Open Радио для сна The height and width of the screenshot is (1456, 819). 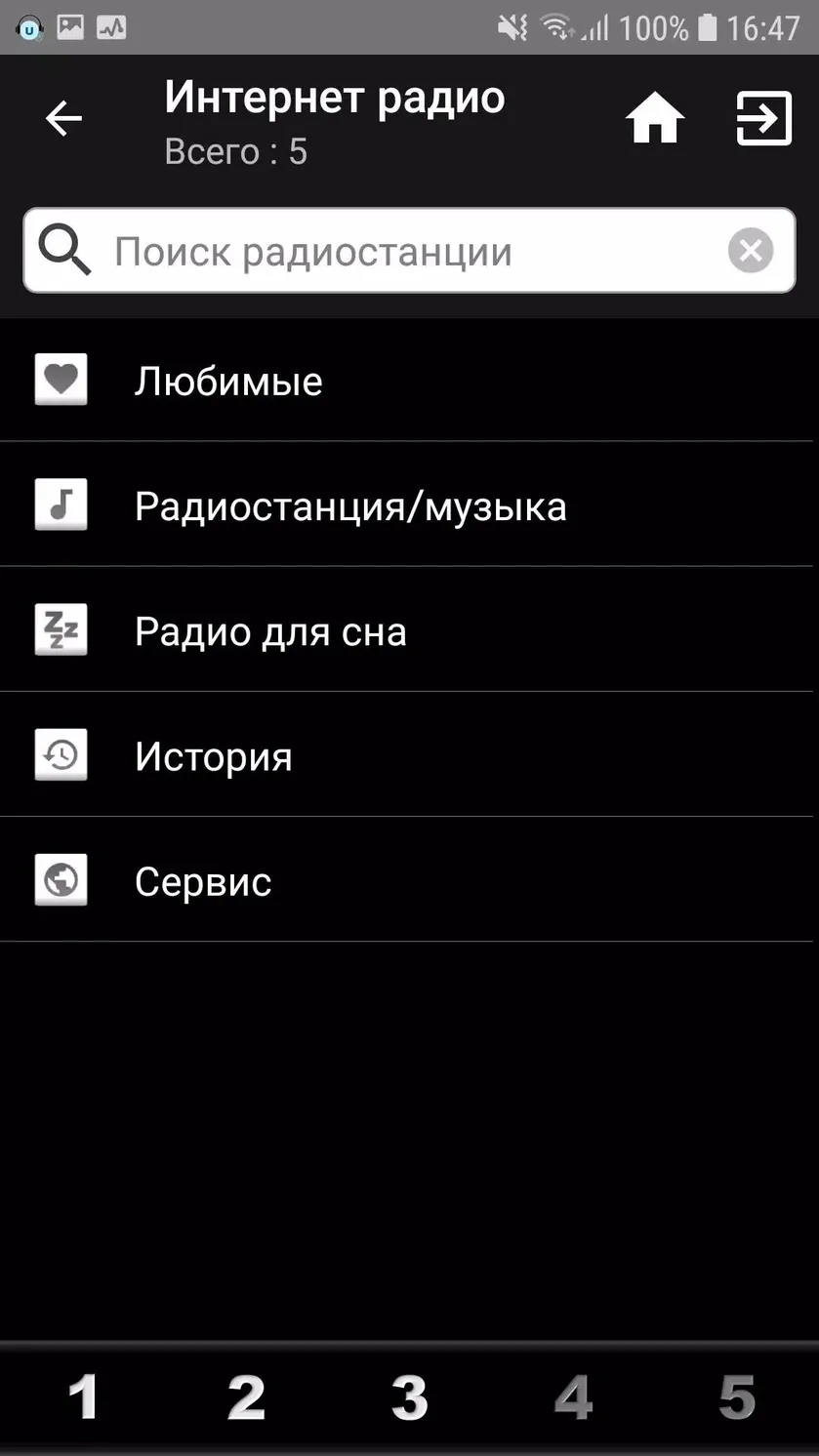click(406, 629)
